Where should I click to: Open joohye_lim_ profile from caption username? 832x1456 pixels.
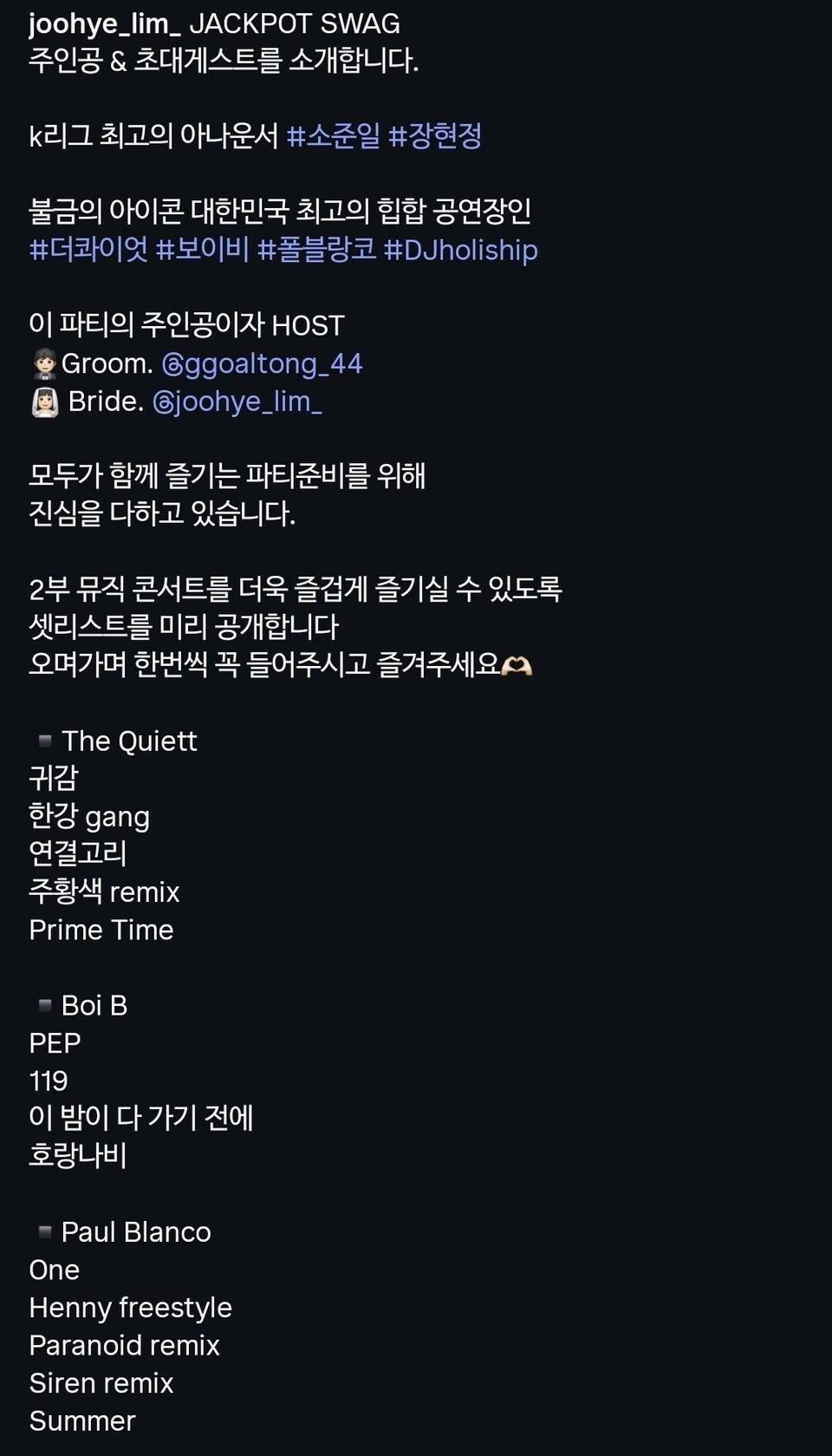pyautogui.click(x=105, y=24)
